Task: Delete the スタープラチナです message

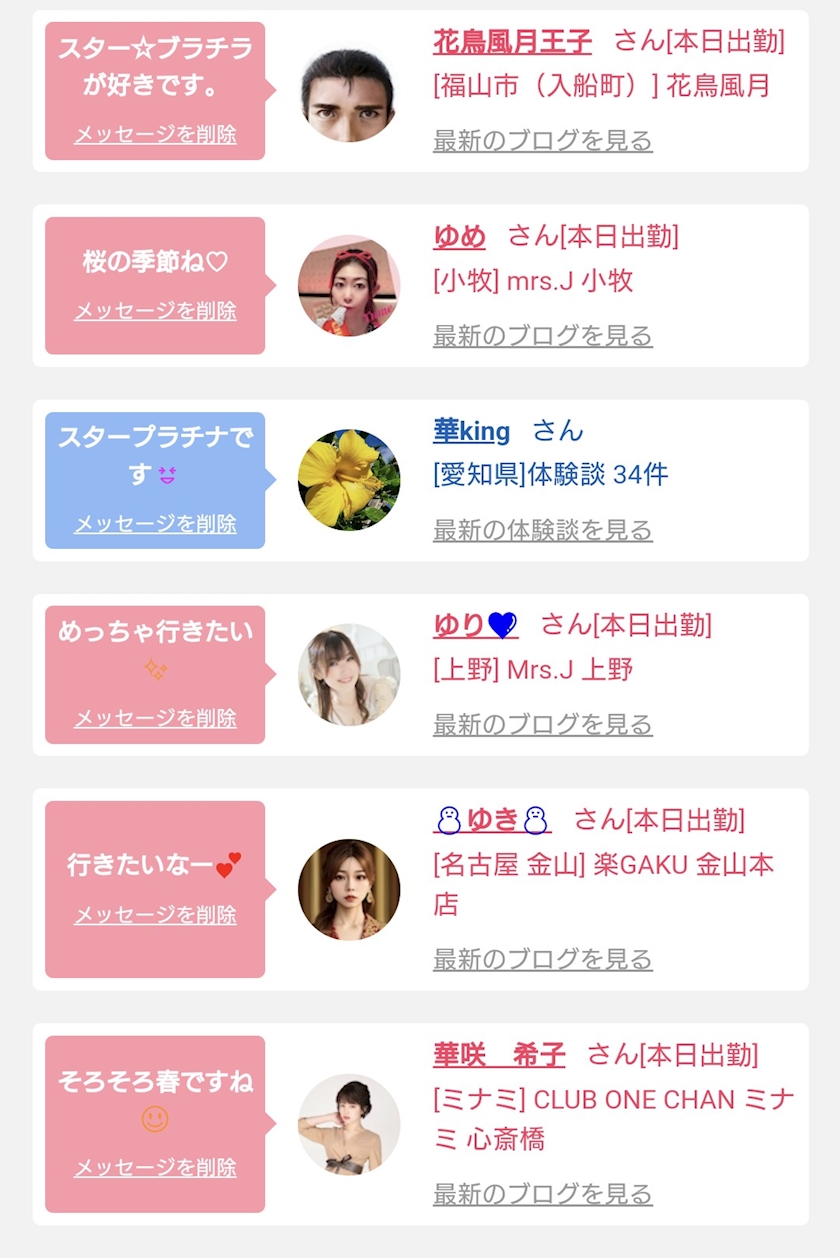Action: click(155, 524)
